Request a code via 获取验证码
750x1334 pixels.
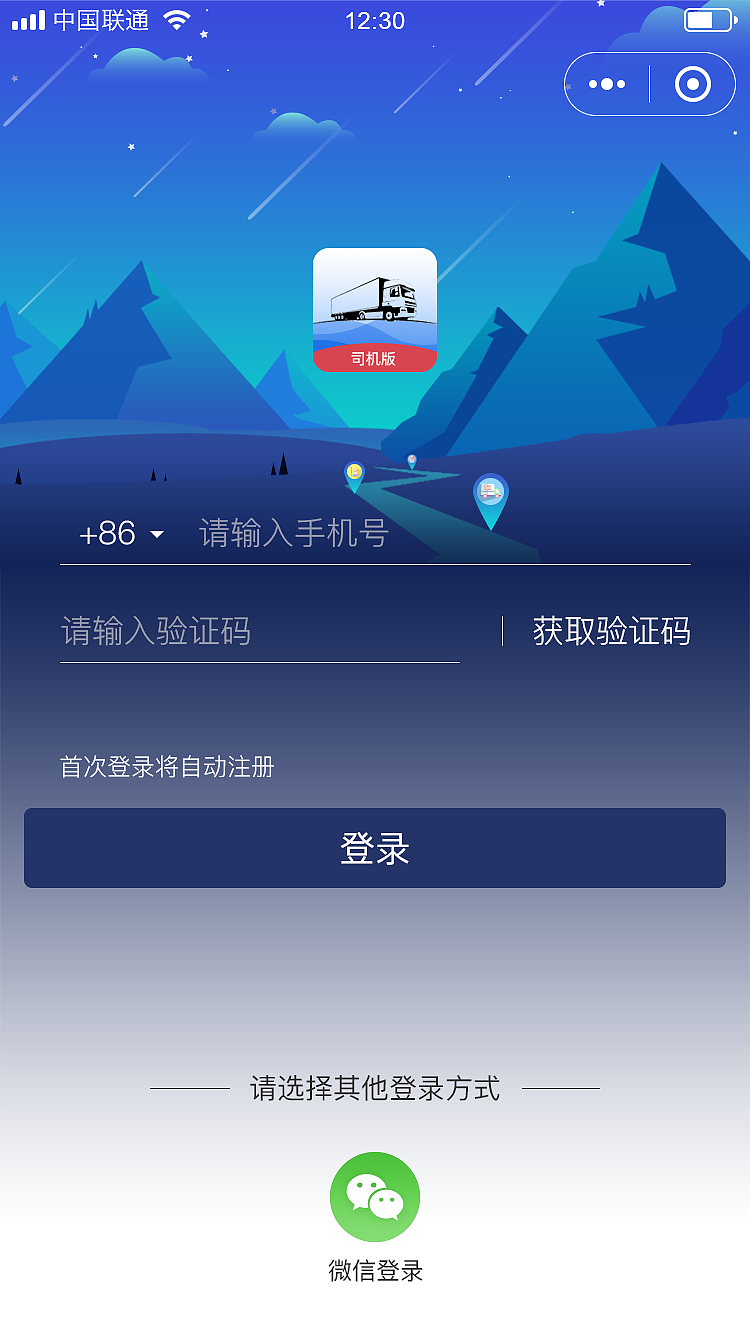(x=613, y=631)
